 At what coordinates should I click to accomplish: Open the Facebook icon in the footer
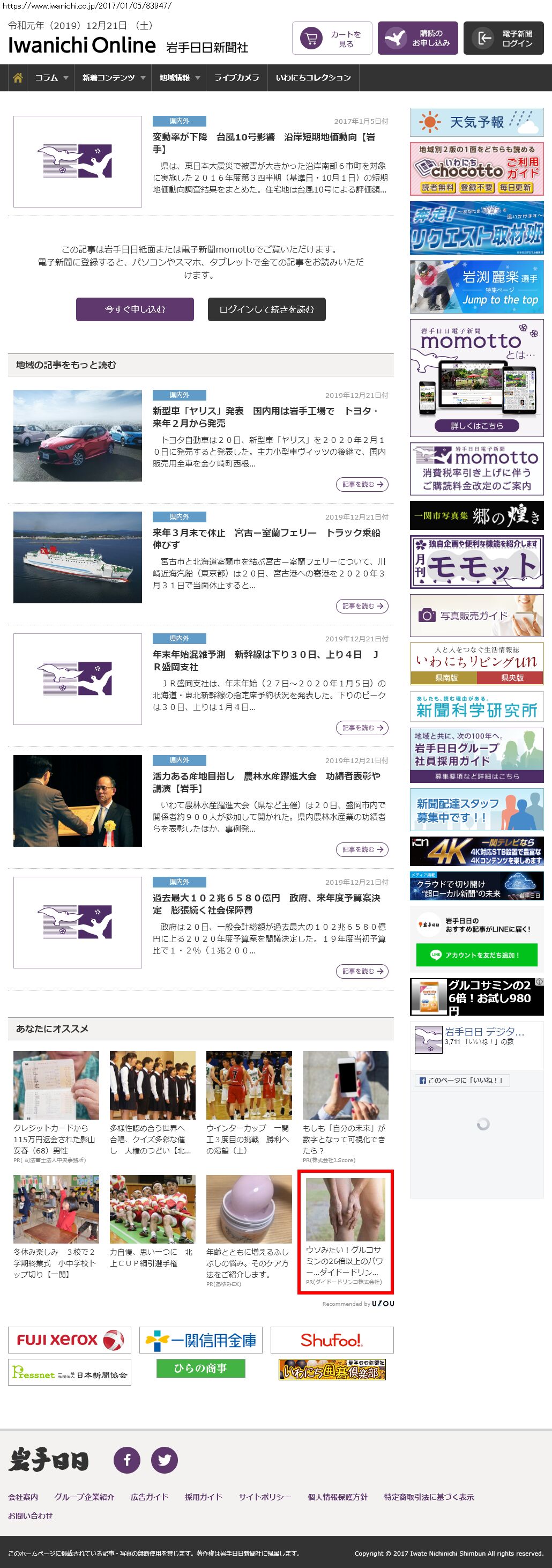tap(127, 1460)
